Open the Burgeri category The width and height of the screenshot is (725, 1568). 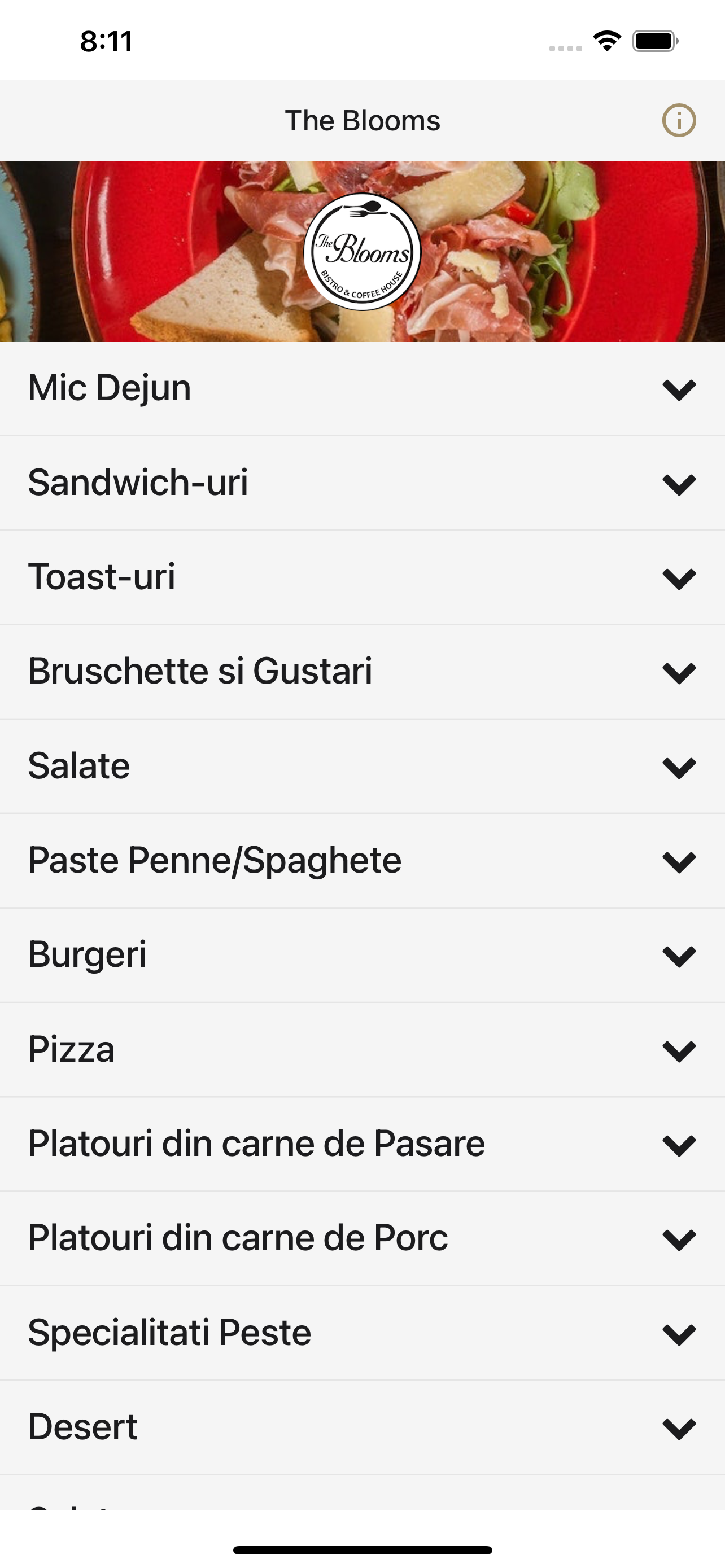click(x=362, y=956)
